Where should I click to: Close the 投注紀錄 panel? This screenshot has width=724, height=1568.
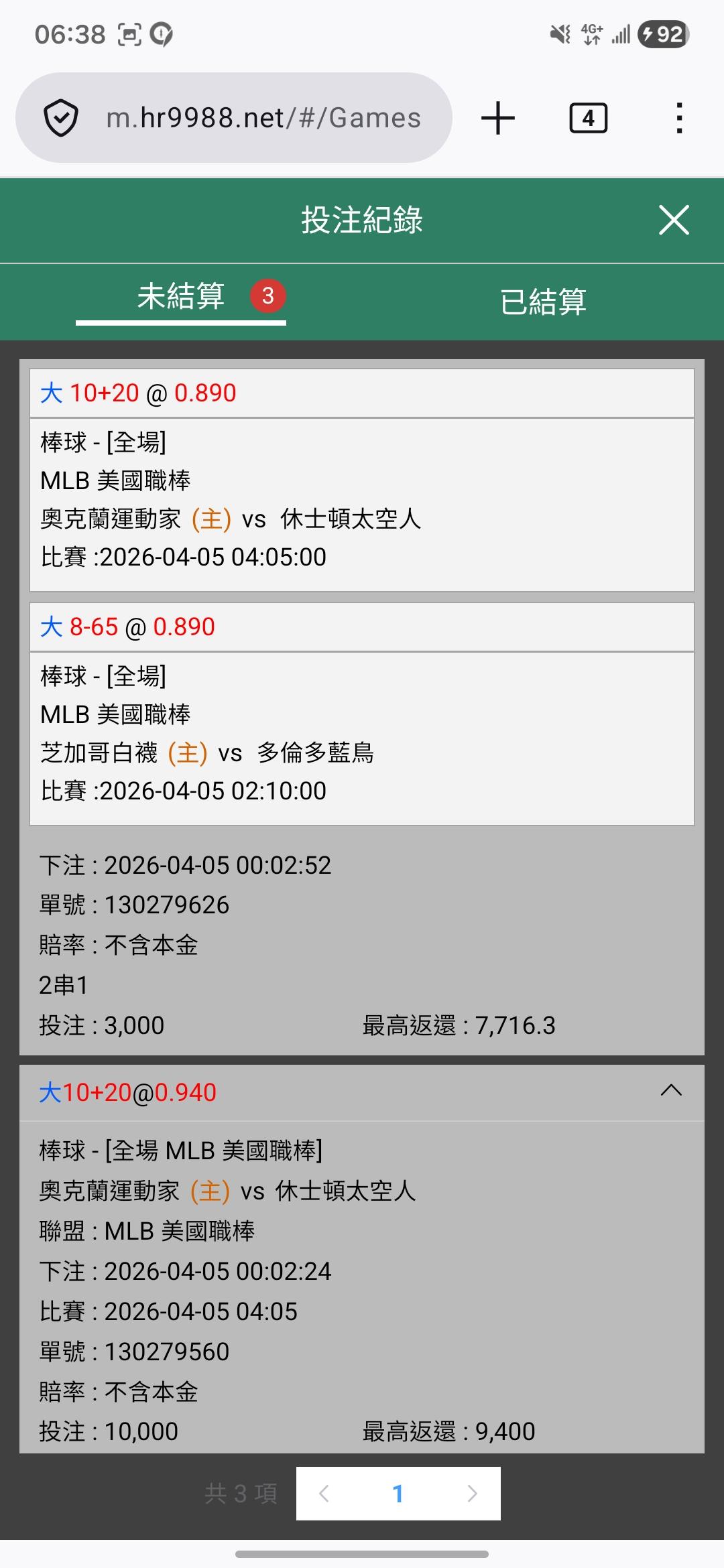pos(674,220)
